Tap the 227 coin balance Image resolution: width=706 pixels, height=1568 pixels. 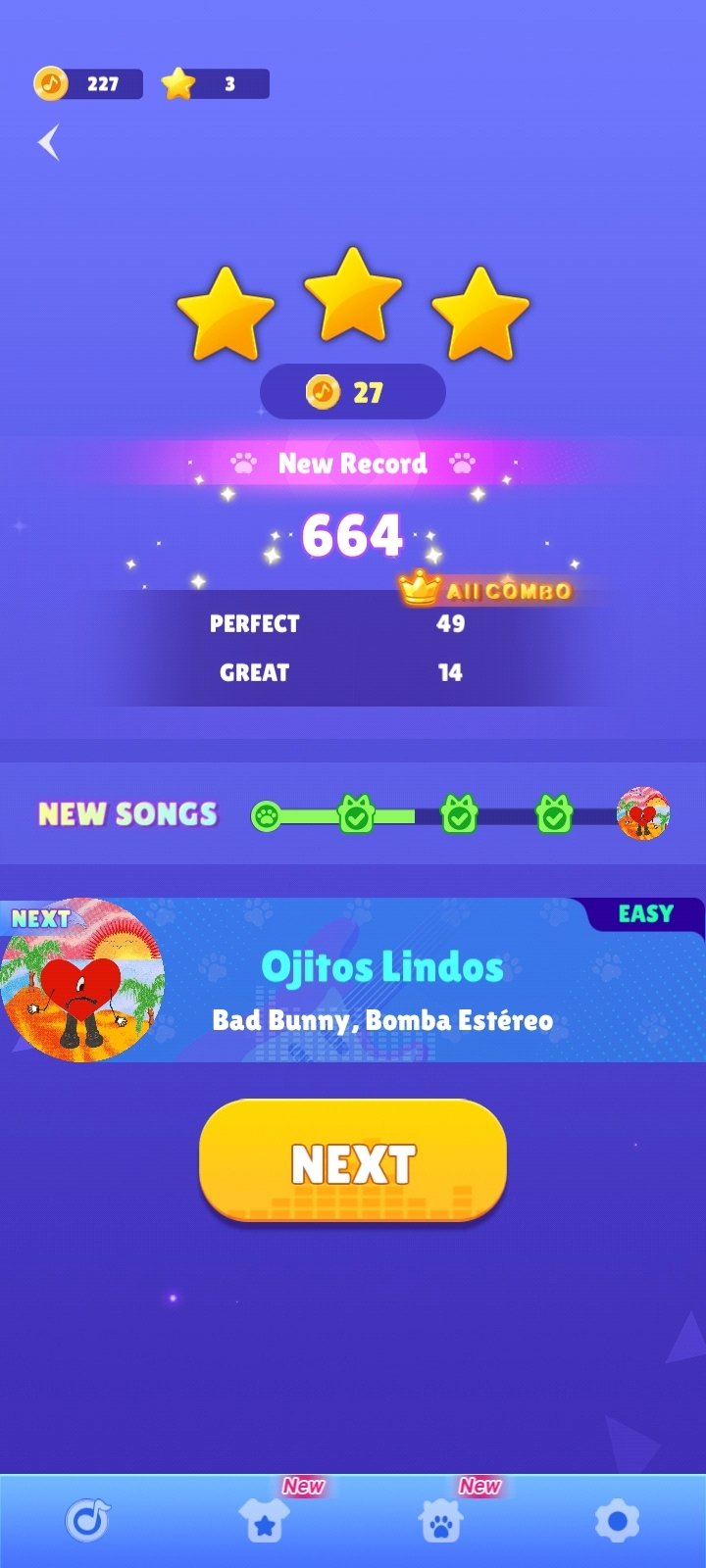click(x=88, y=84)
